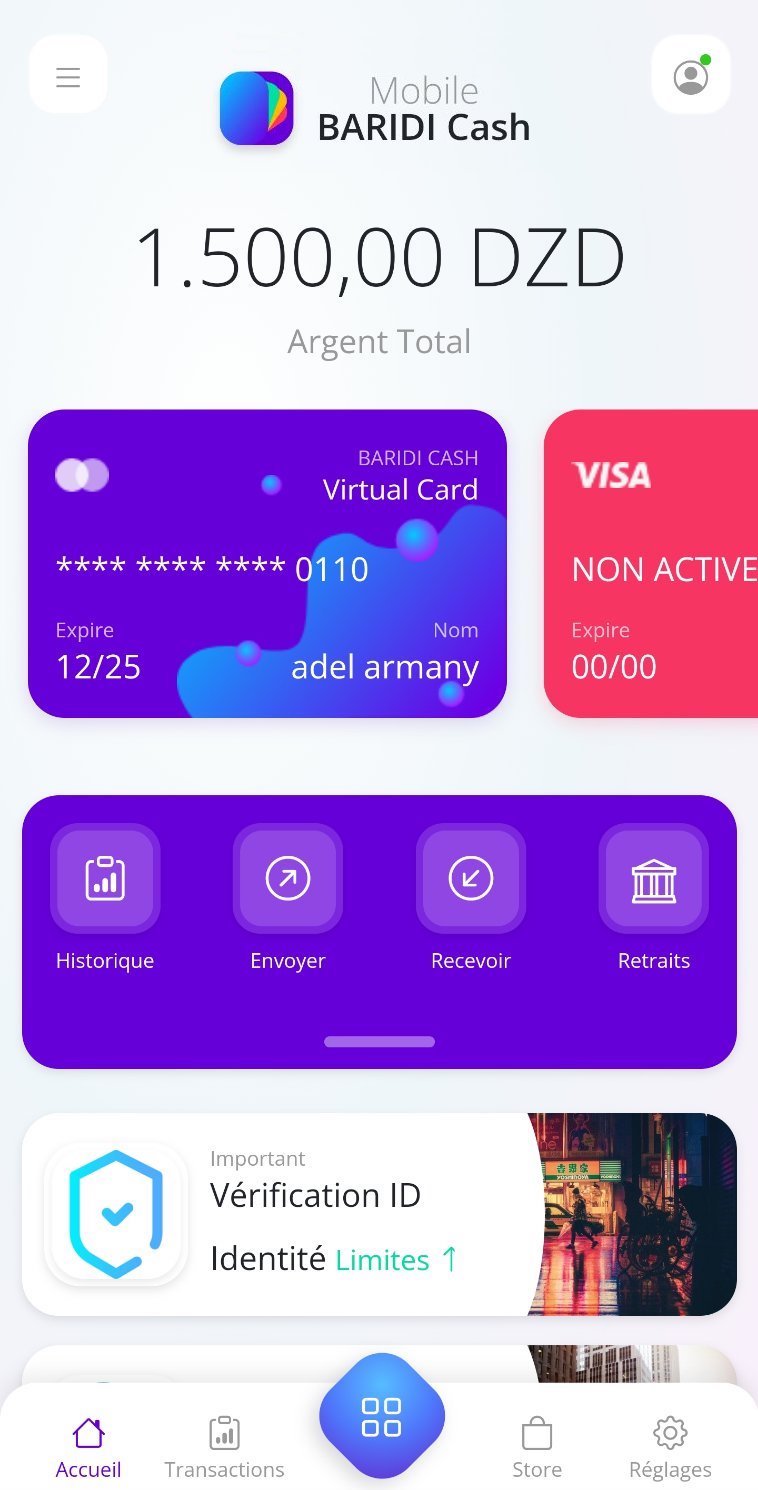This screenshot has height=1490, width=758.
Task: Switch to the Accueil tab
Action: pos(88,1447)
